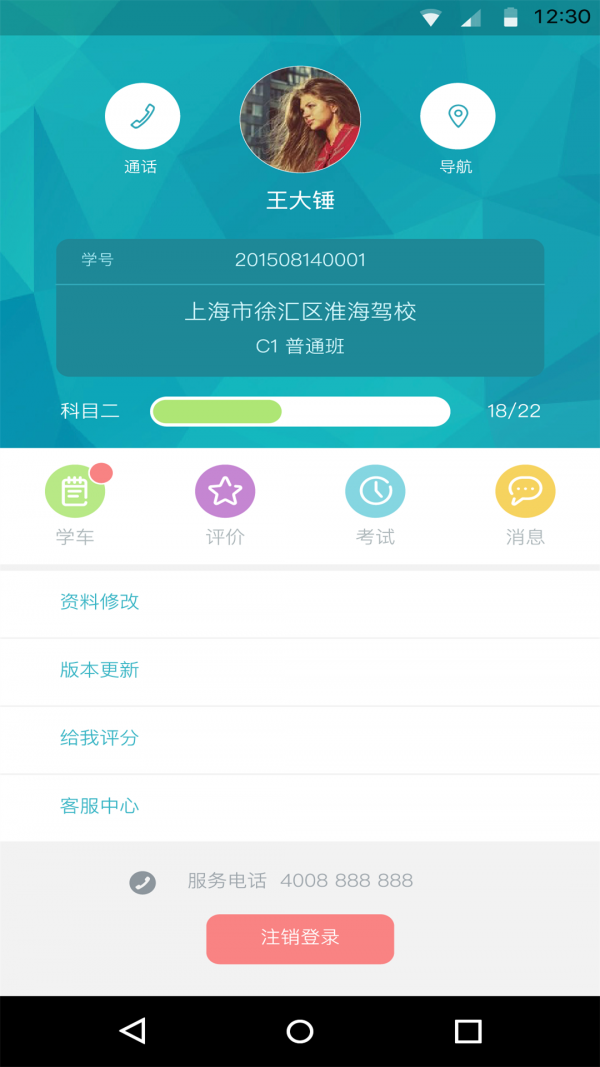Open the profile avatar of 王大锤
The height and width of the screenshot is (1067, 600).
point(300,121)
